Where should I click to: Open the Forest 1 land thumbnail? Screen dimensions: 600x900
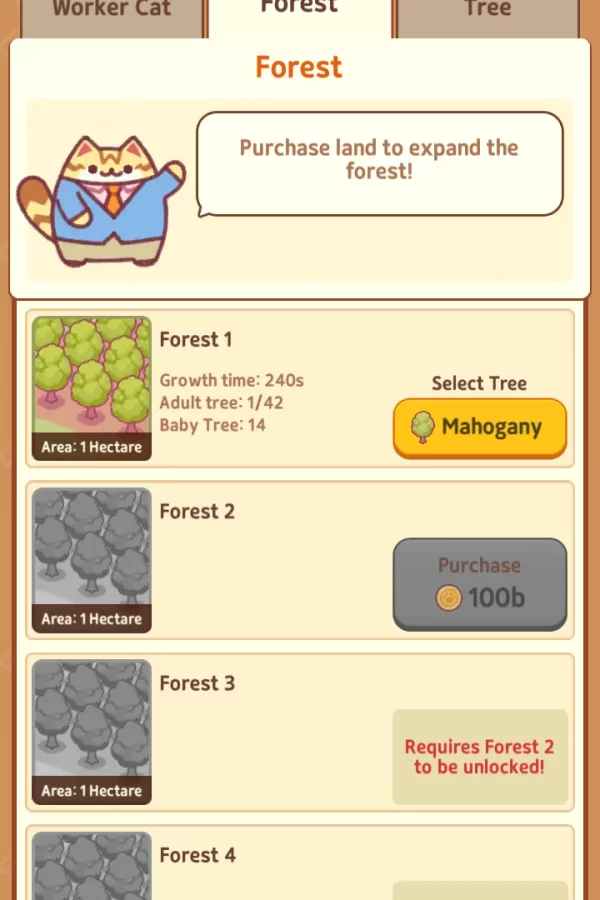coord(91,388)
